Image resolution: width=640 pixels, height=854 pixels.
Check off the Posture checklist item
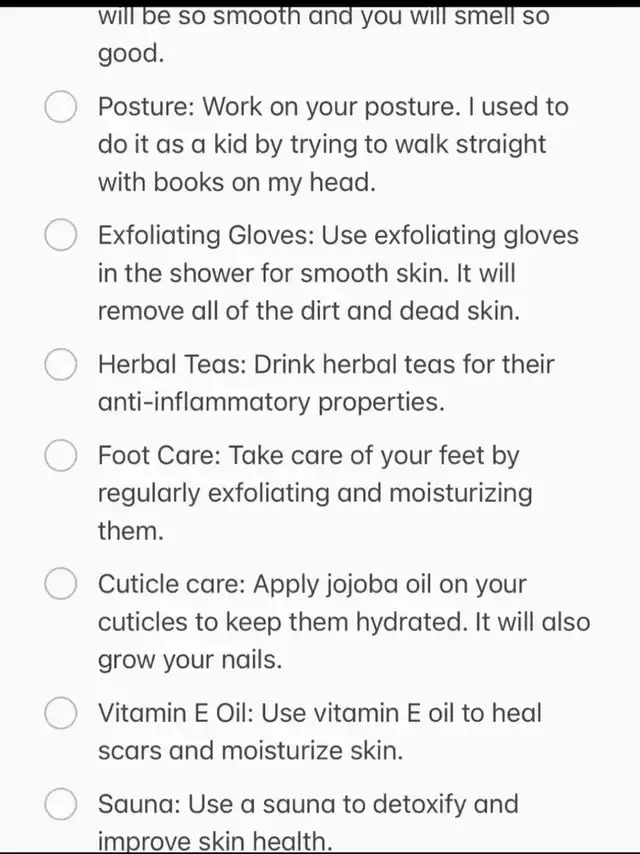click(61, 107)
